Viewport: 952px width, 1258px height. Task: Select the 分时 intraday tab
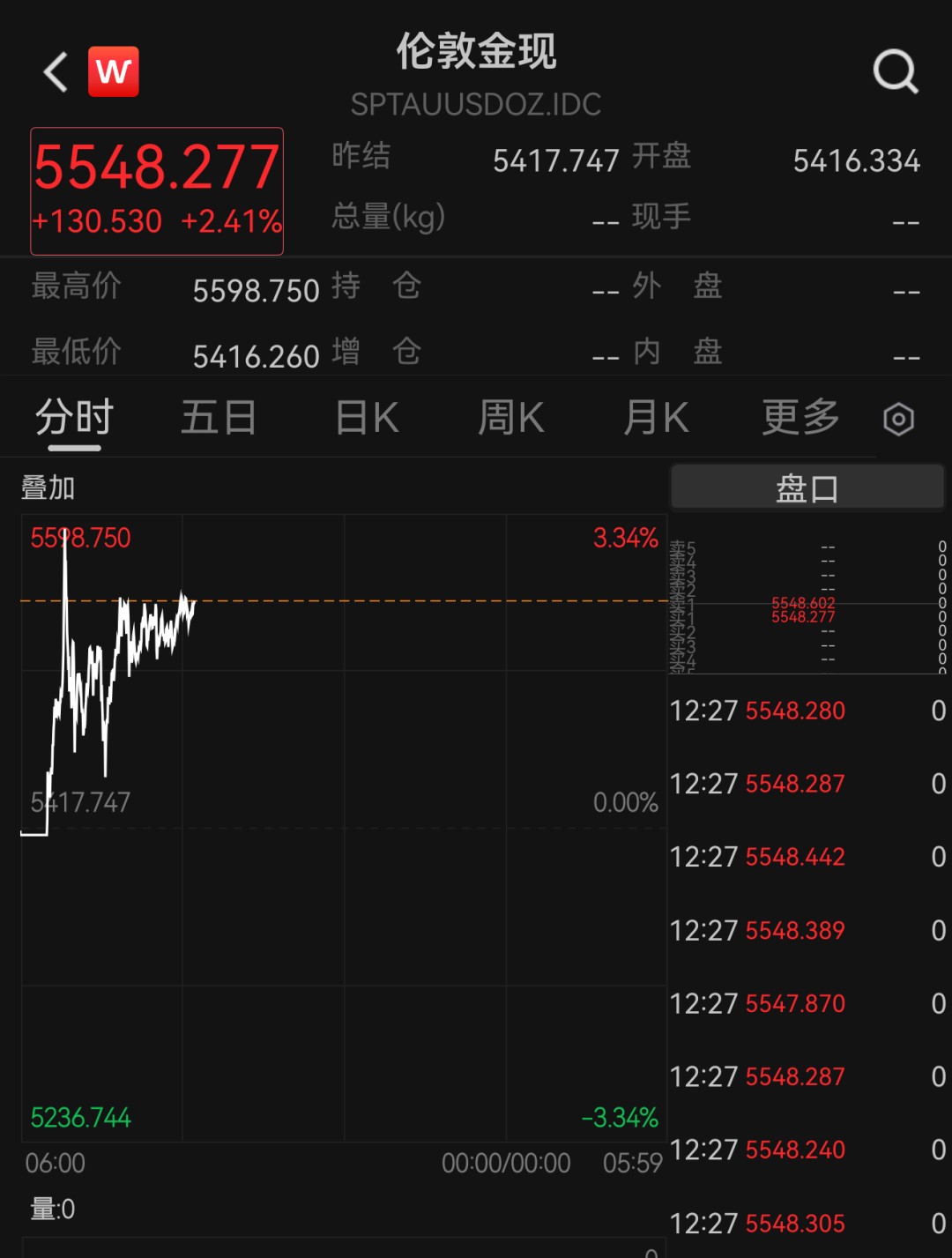pos(72,418)
